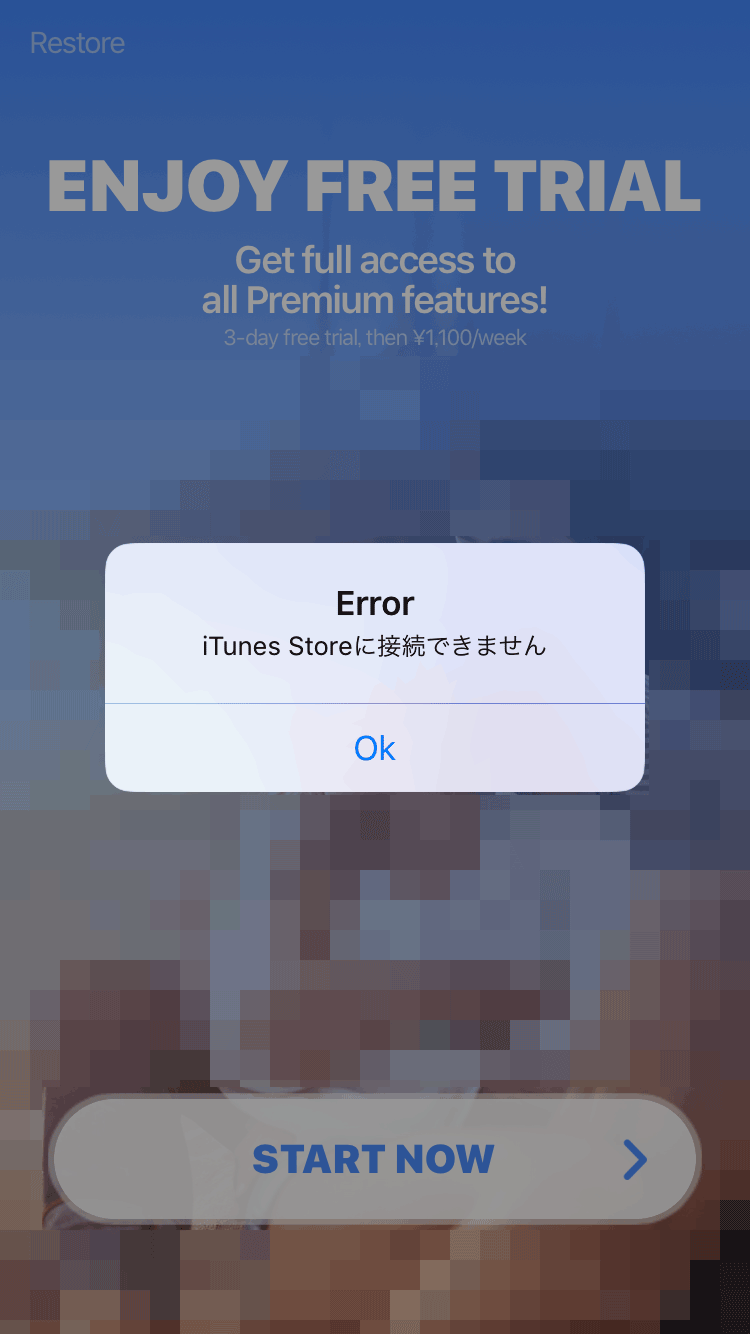This screenshot has width=750, height=1334.
Task: Tap Restore purchases link
Action: (77, 43)
